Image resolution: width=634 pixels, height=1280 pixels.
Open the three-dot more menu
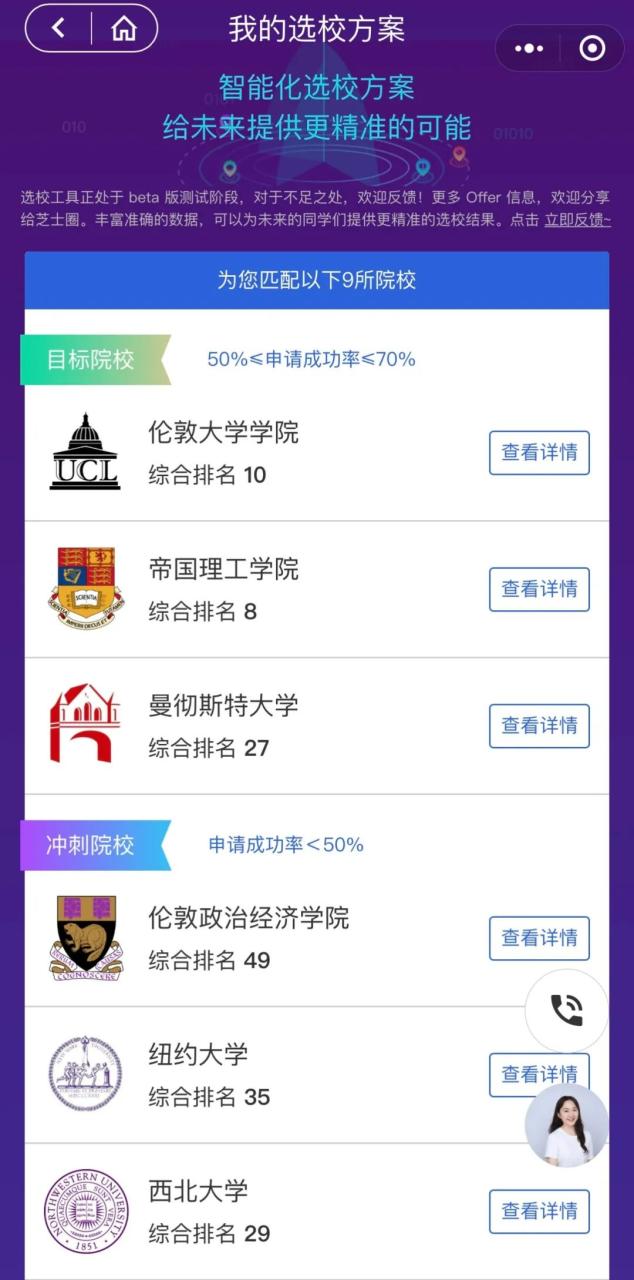tap(529, 48)
